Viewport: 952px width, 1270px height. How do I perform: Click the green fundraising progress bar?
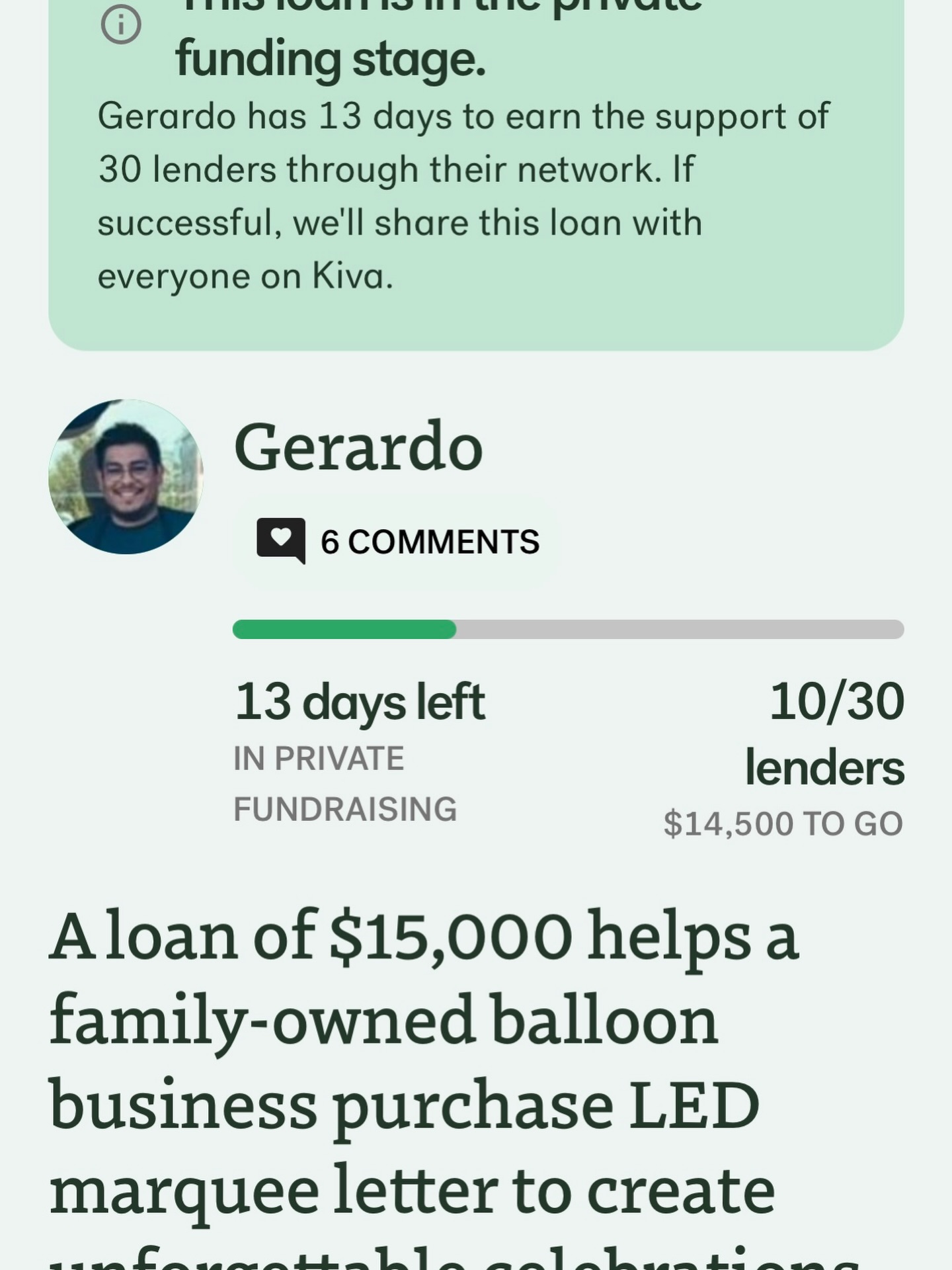344,629
